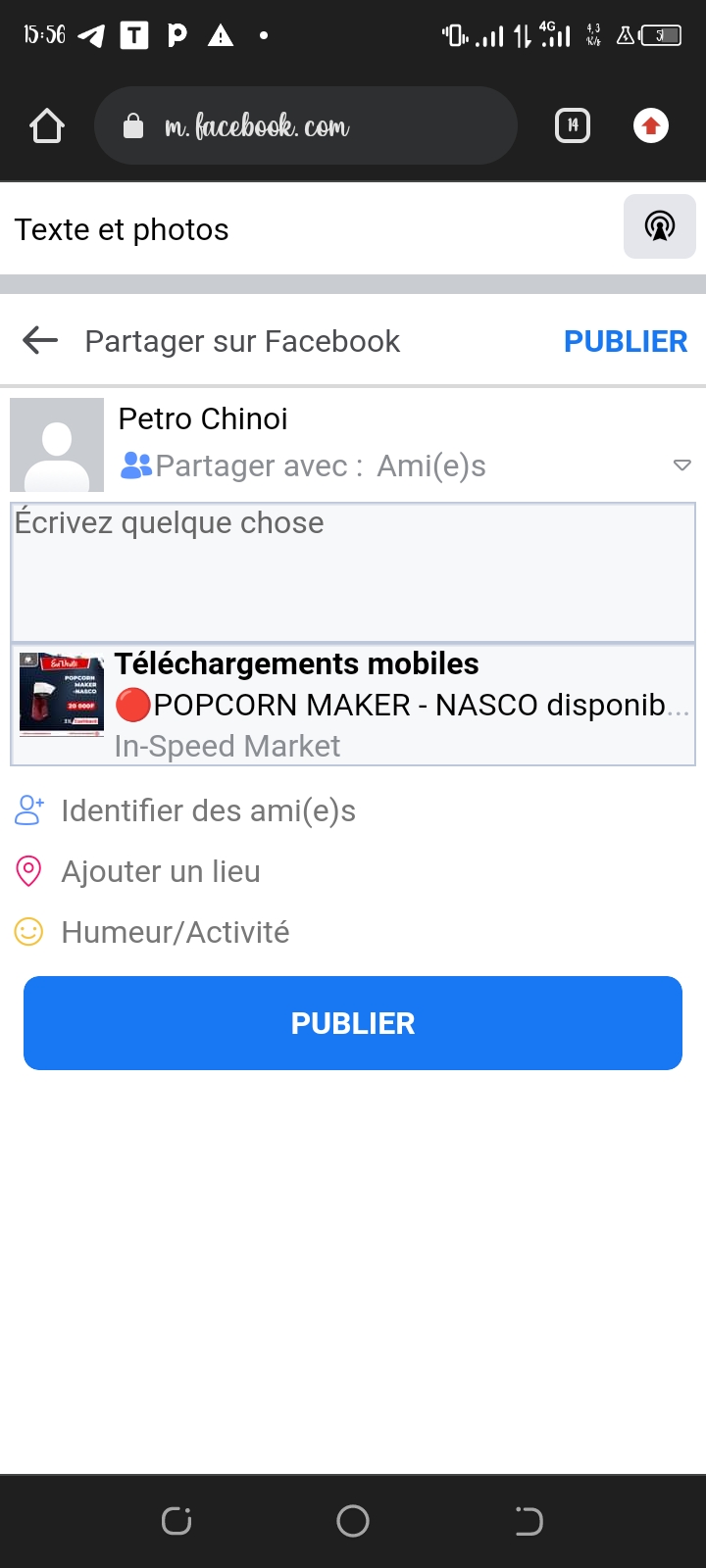Tap the browser home icon

click(x=47, y=126)
